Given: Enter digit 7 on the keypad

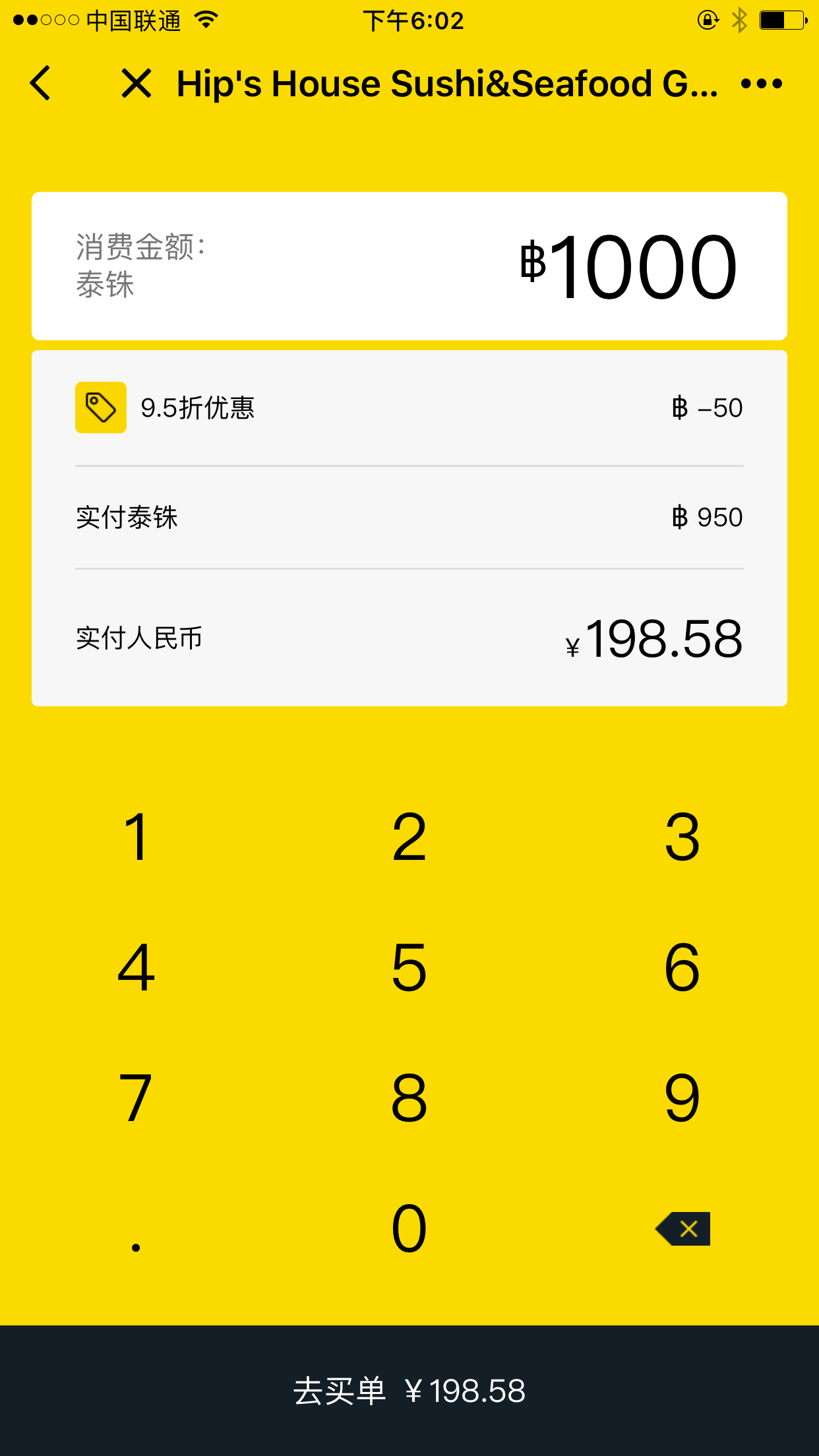Looking at the screenshot, I should (136, 1097).
